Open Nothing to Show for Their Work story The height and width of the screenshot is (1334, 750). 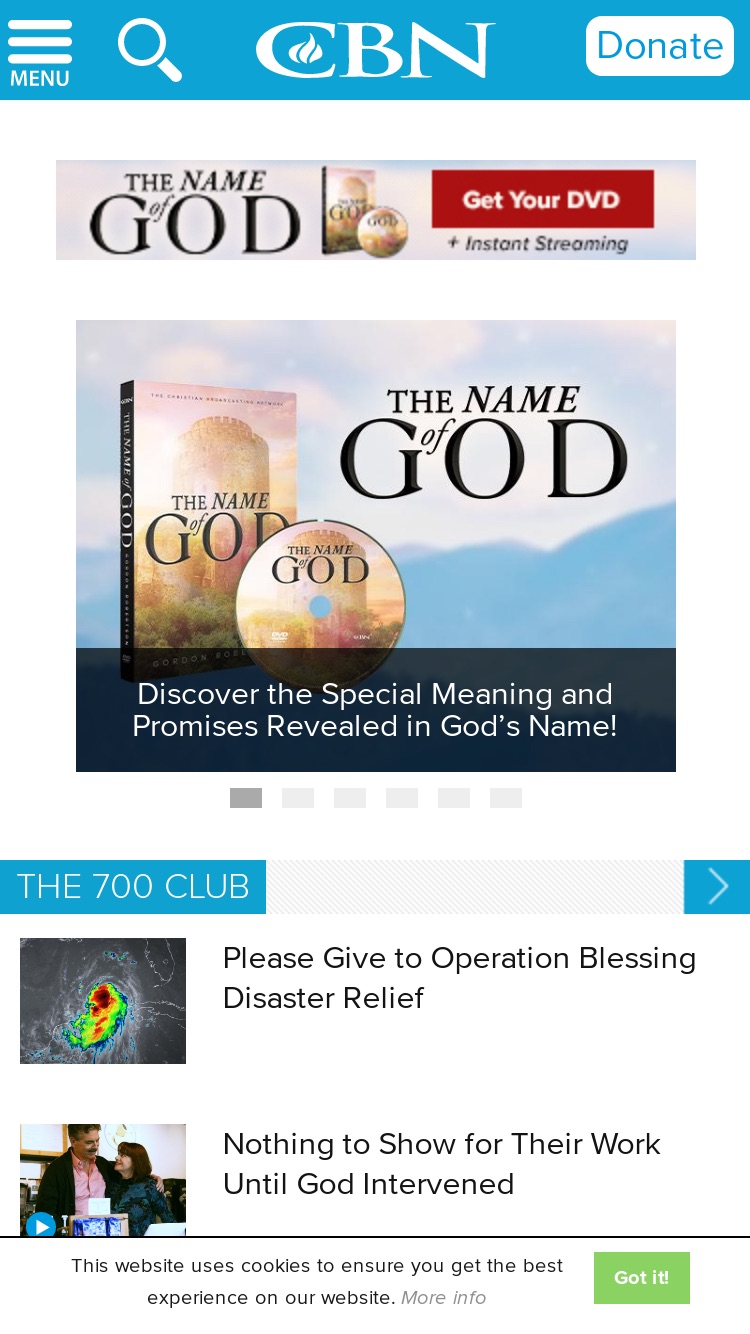(x=442, y=1164)
